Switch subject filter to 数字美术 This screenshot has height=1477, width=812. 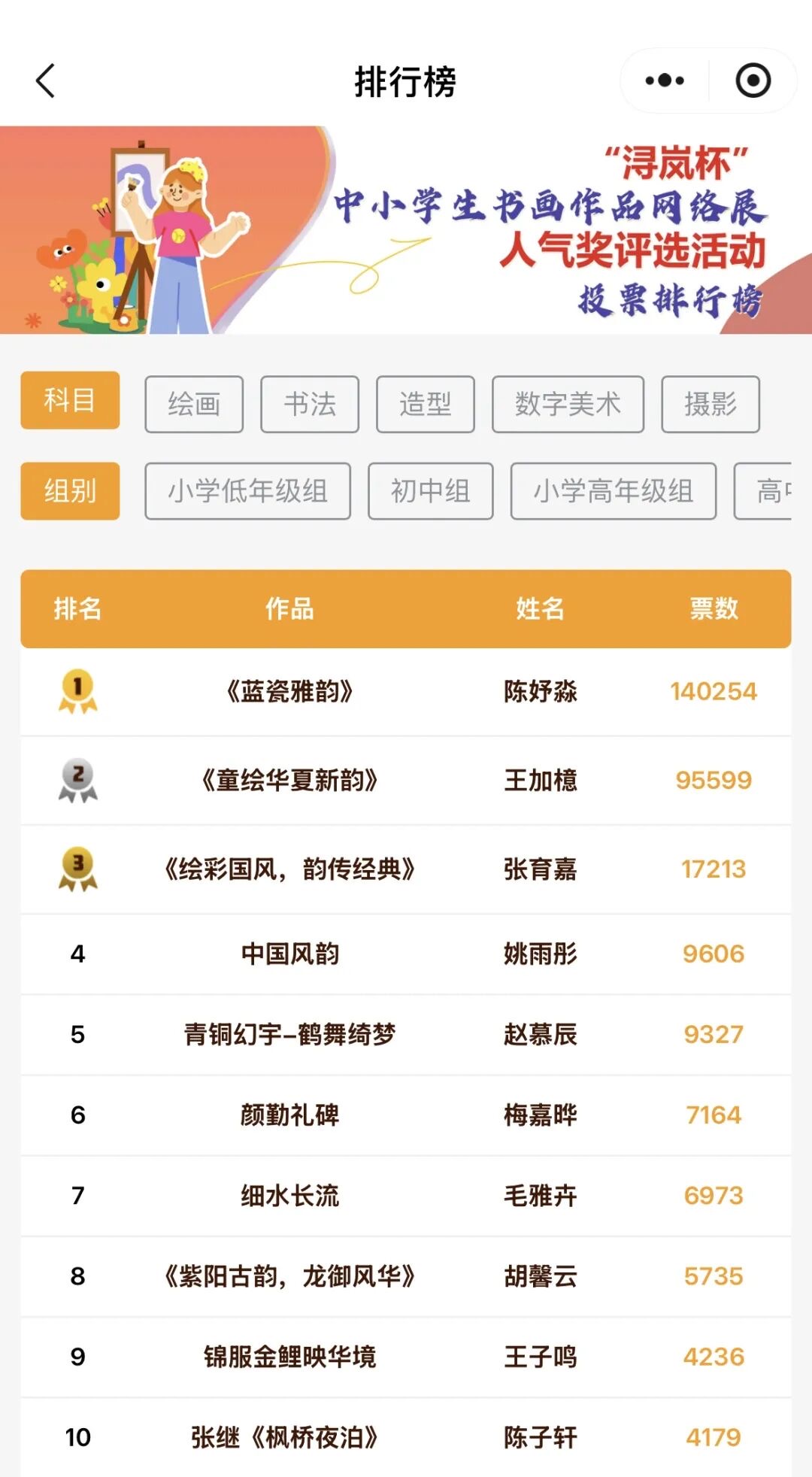[568, 405]
